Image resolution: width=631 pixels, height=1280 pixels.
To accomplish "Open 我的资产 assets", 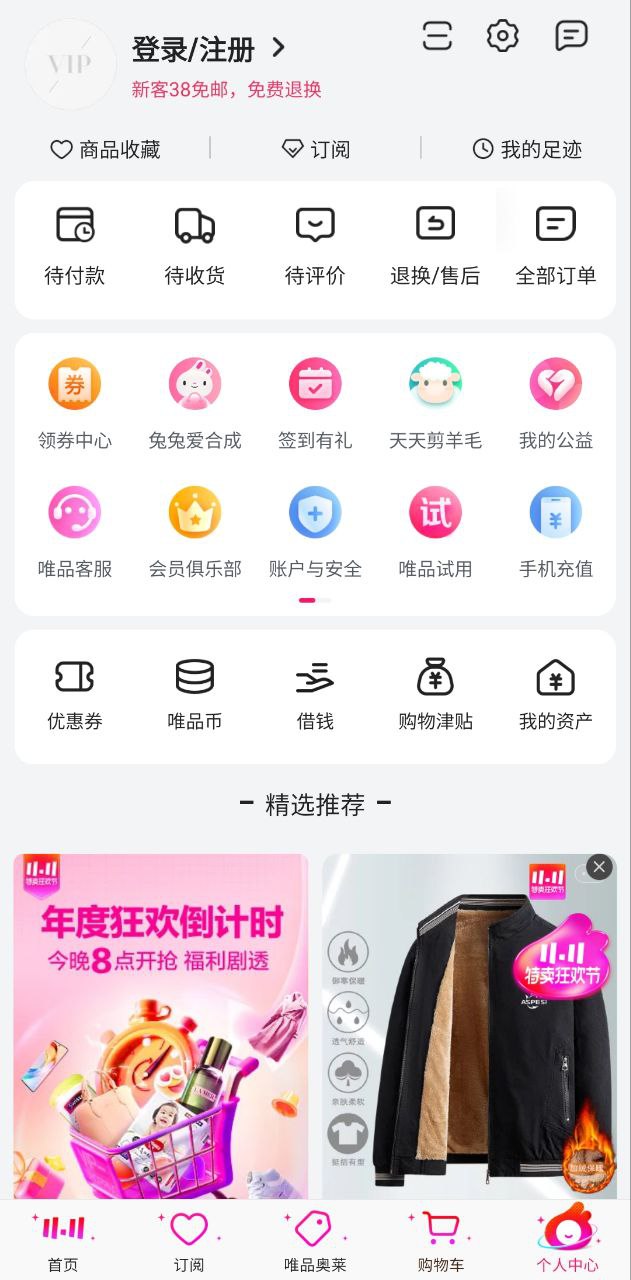I will (555, 694).
